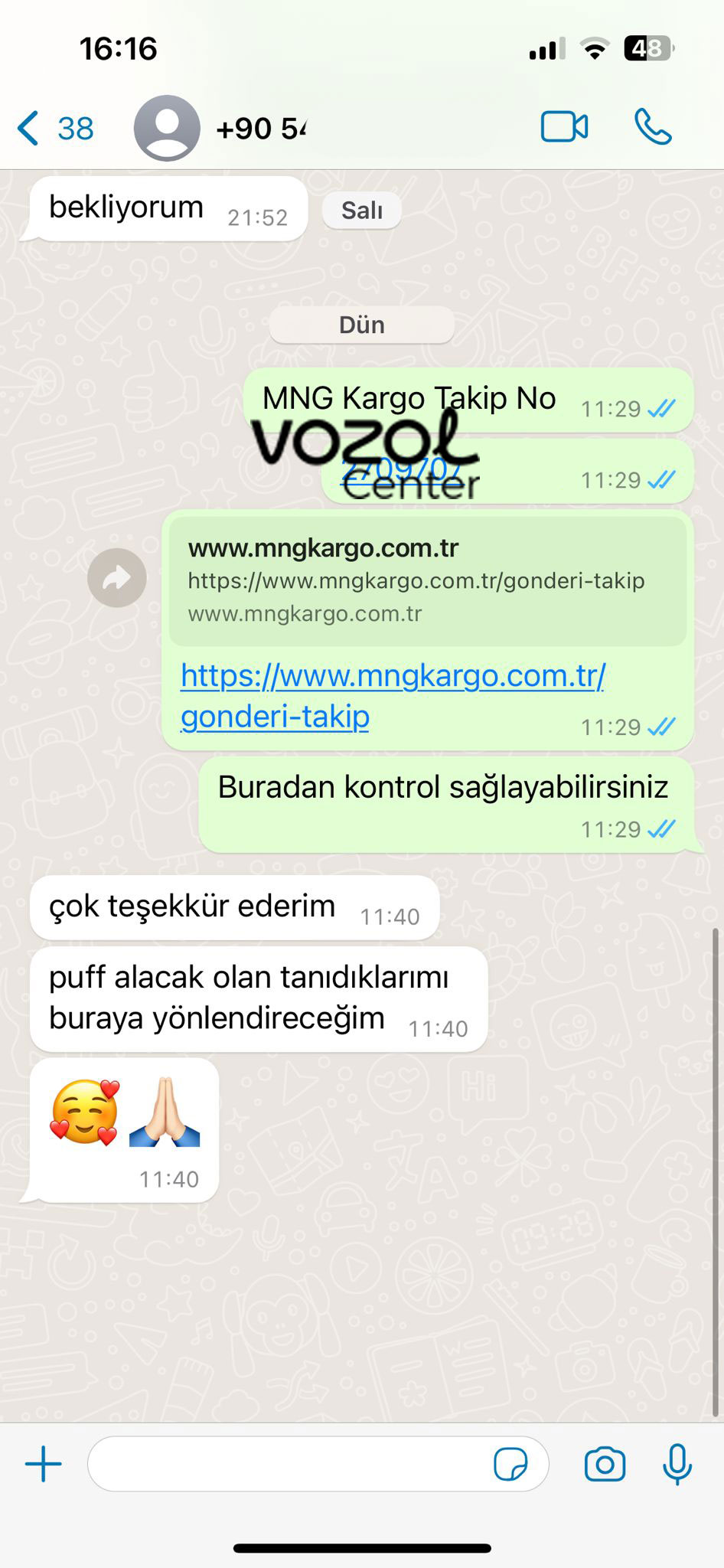This screenshot has width=724, height=1568.
Task: Focus the message input field
Action: click(291, 1465)
